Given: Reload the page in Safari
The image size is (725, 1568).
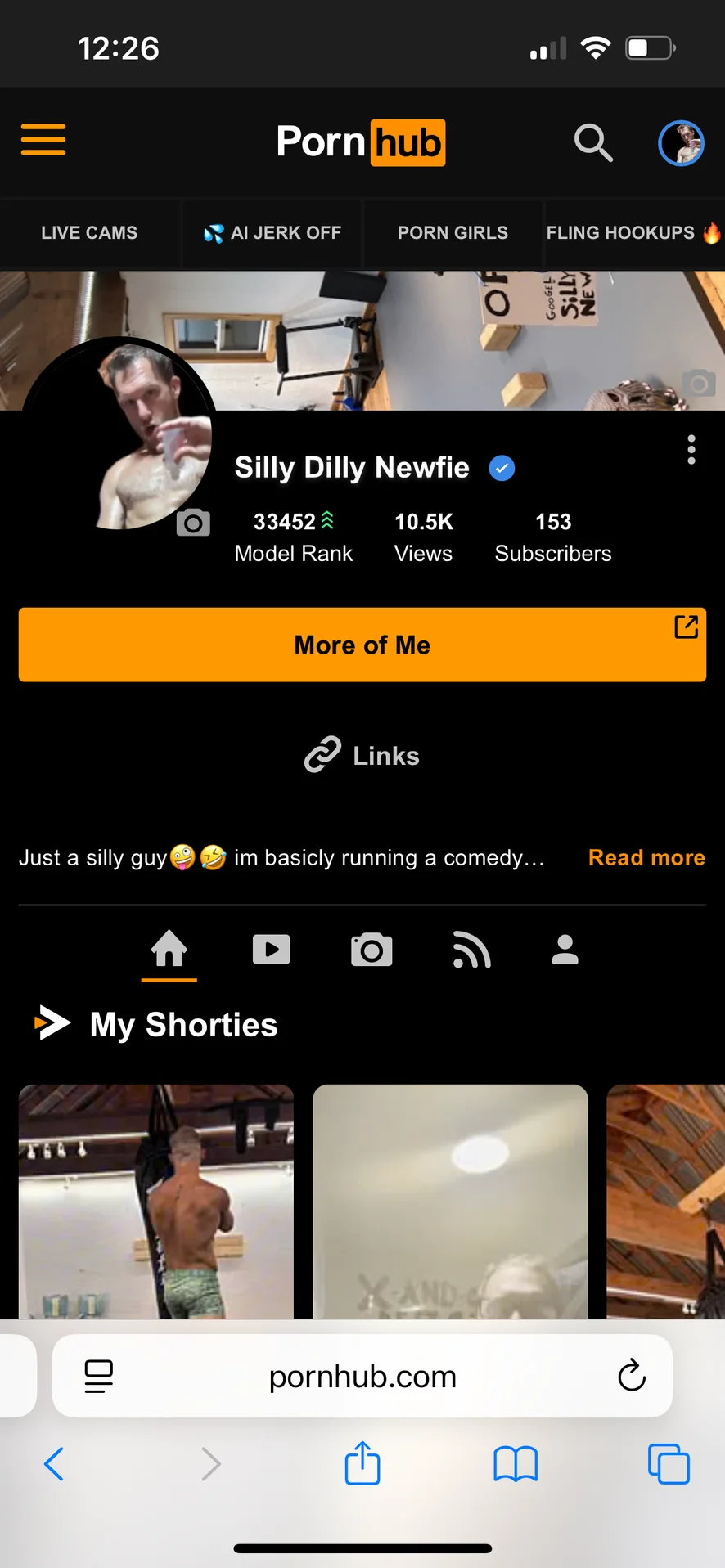Looking at the screenshot, I should tap(631, 1376).
